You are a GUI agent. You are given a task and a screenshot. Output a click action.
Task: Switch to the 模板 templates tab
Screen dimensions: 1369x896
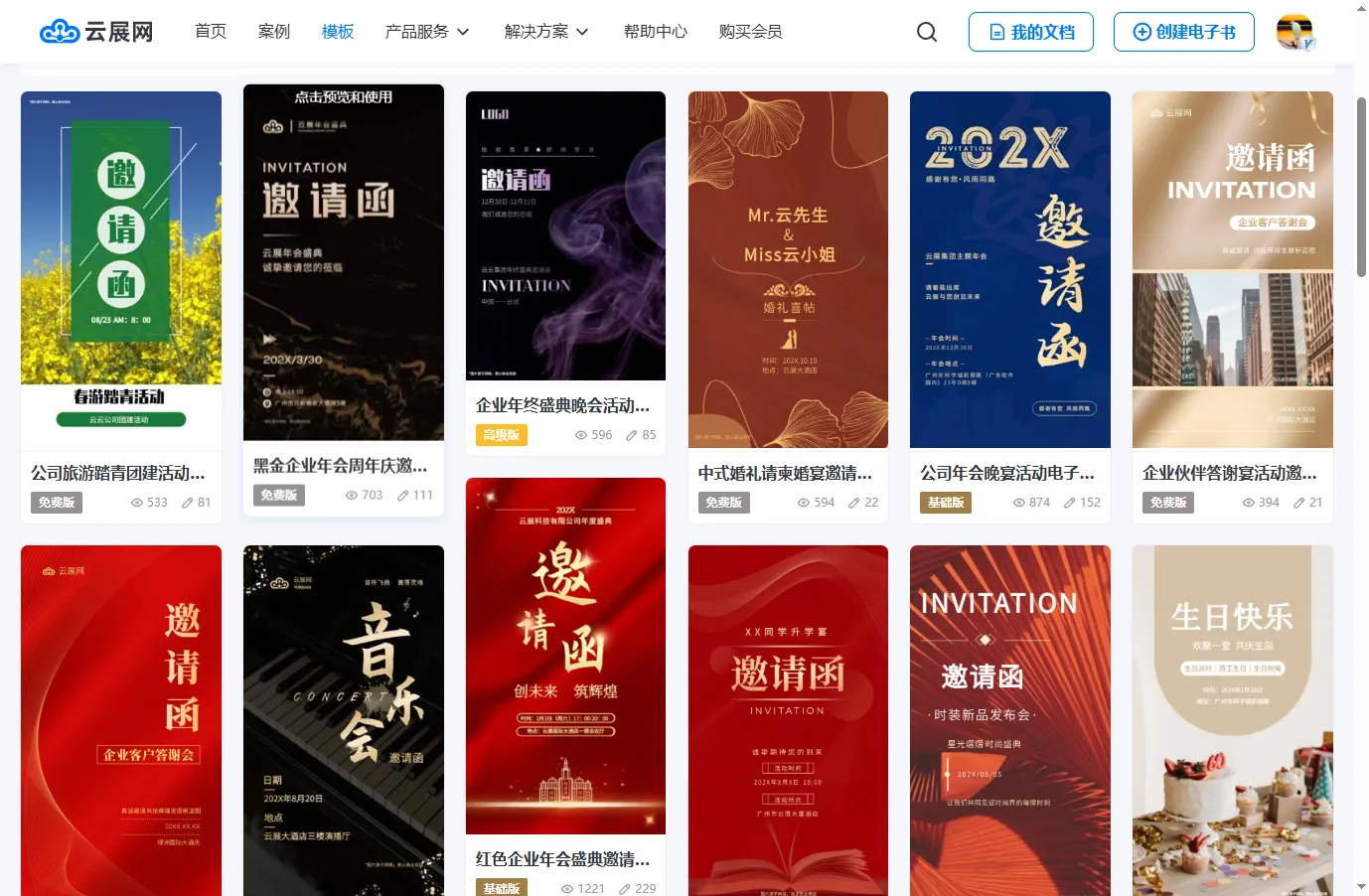(338, 32)
